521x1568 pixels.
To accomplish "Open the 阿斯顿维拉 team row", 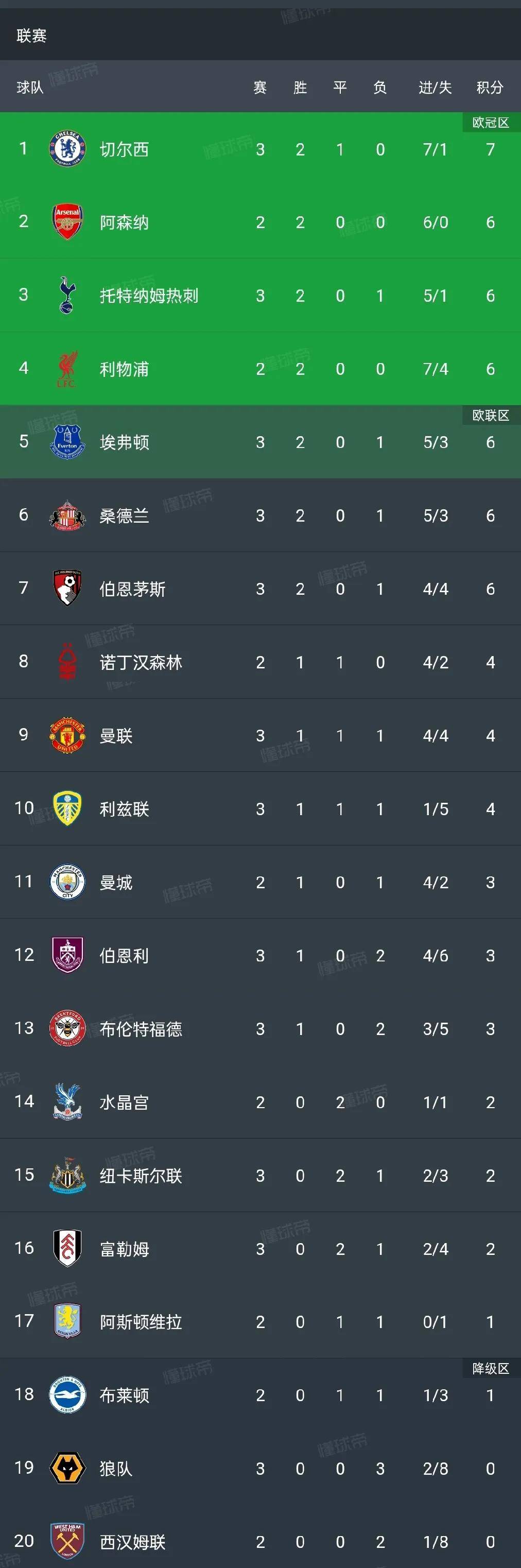I will [x=141, y=1322].
